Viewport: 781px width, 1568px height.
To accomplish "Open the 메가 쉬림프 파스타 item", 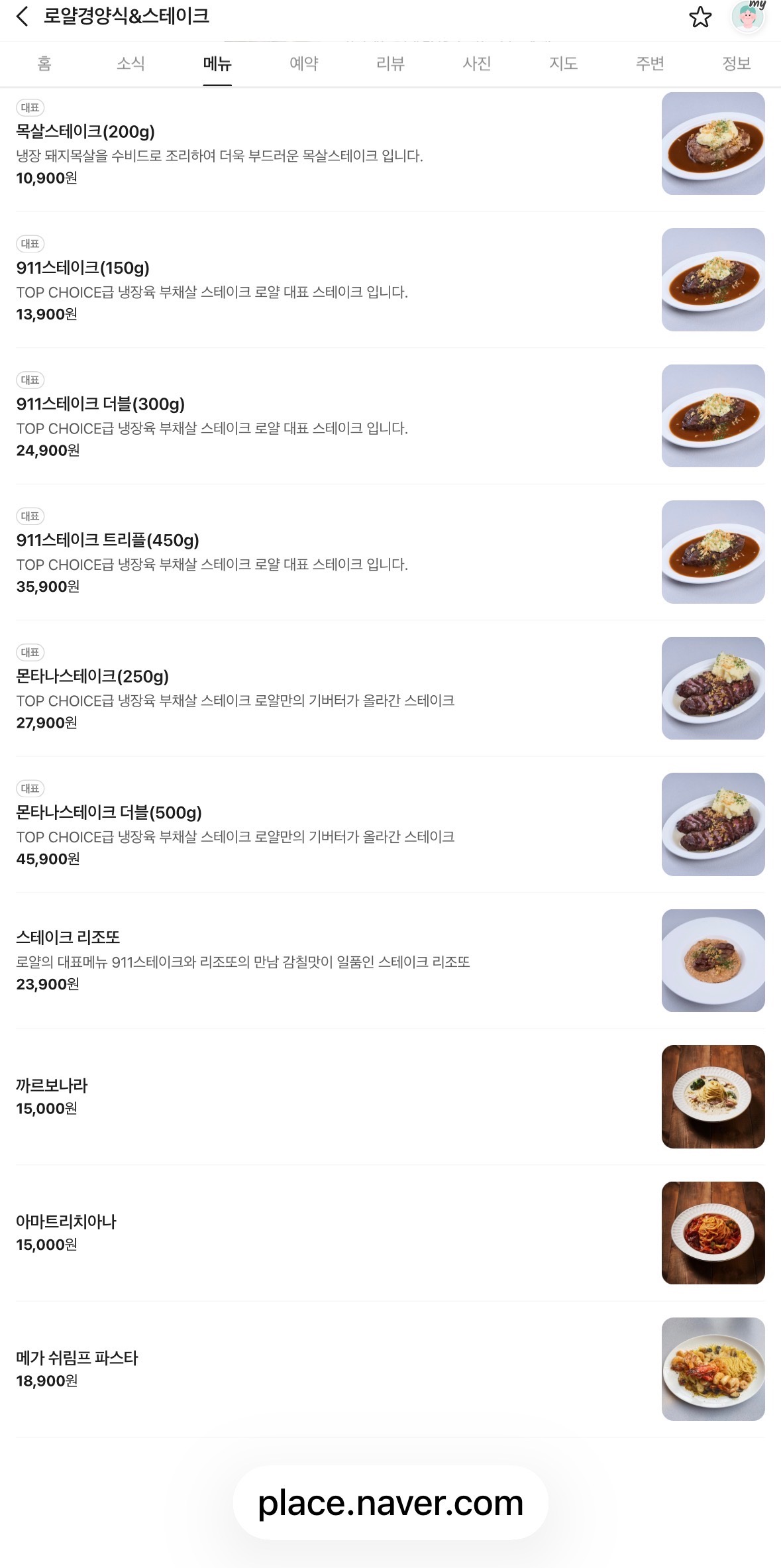I will 390,1369.
